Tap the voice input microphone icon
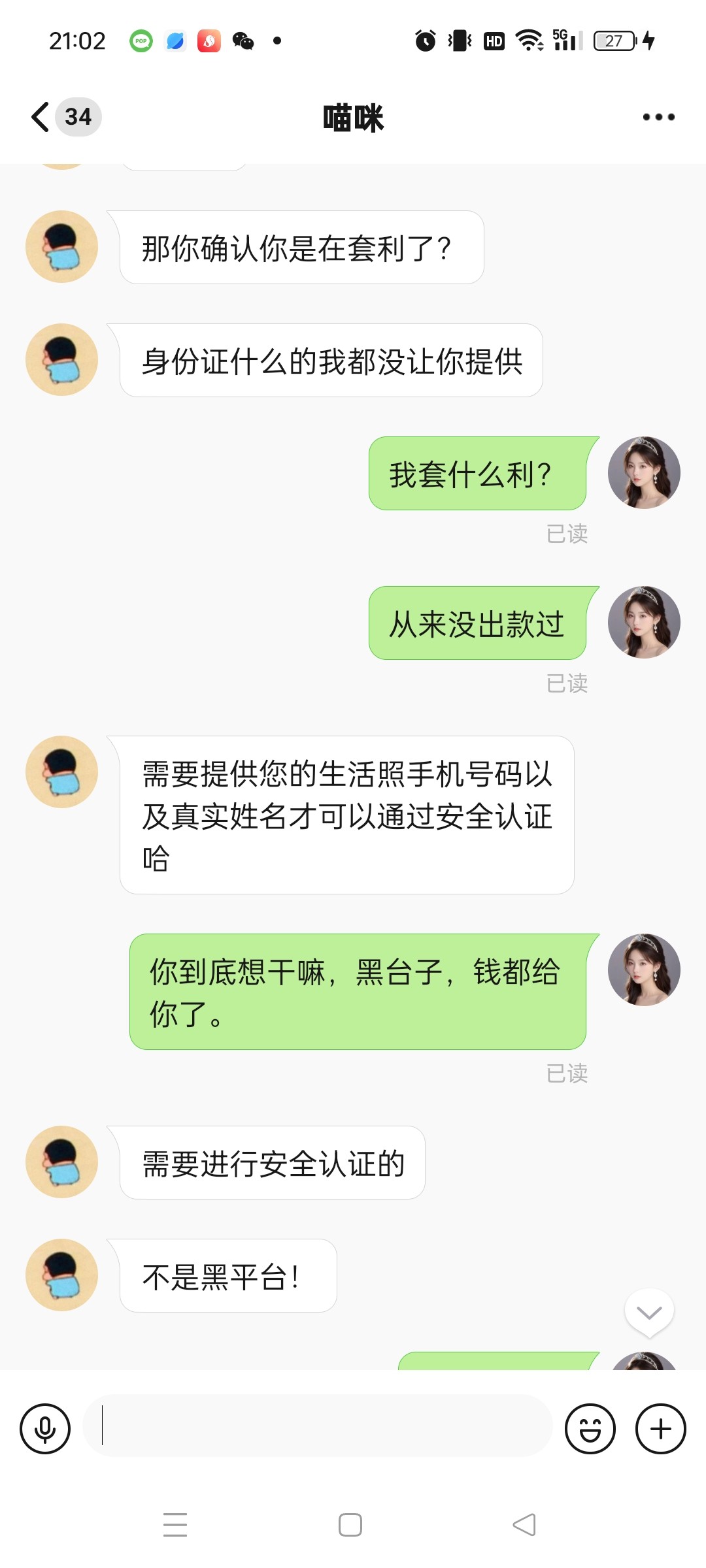 point(45,1429)
